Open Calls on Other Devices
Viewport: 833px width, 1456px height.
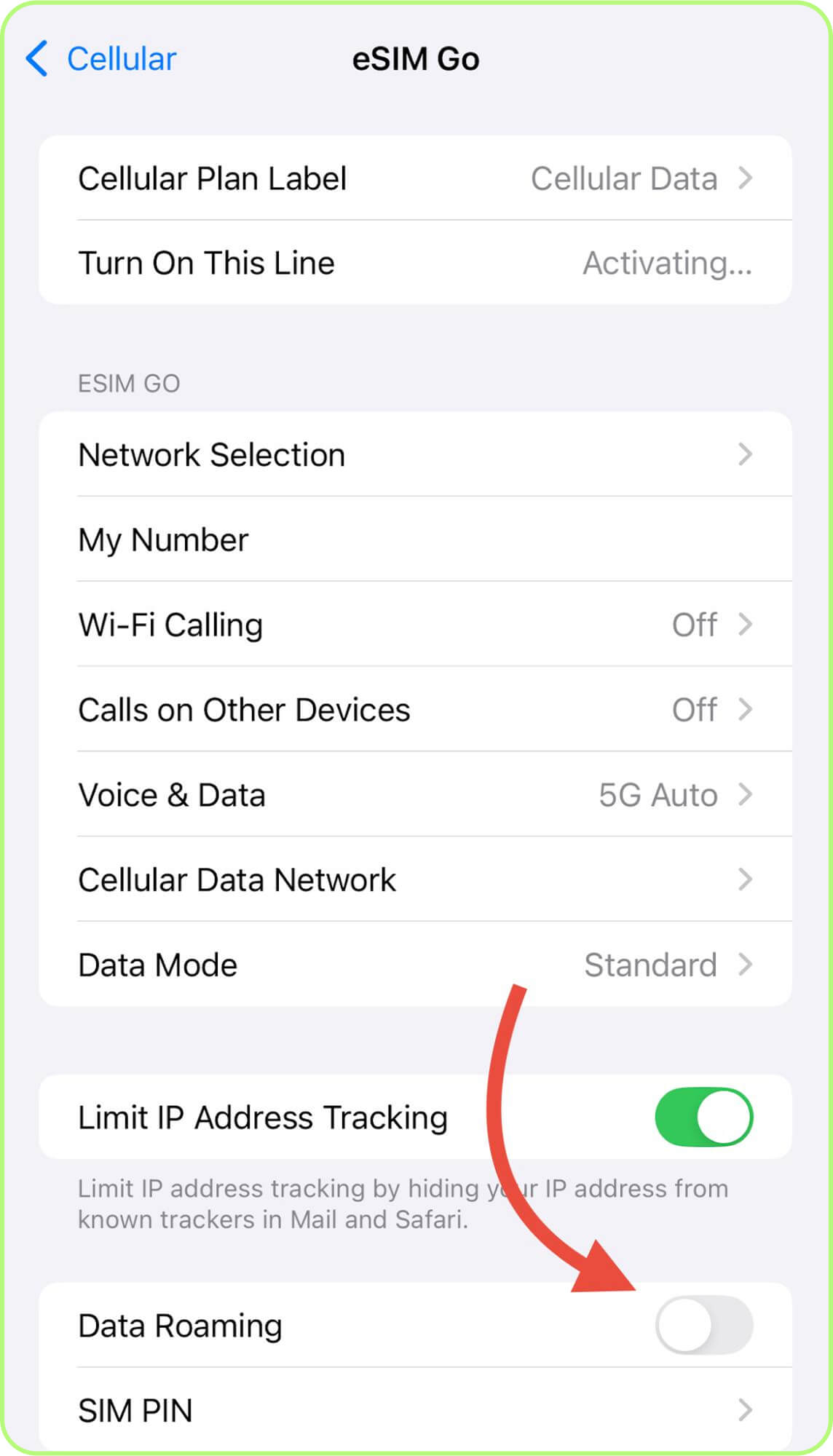[x=415, y=710]
